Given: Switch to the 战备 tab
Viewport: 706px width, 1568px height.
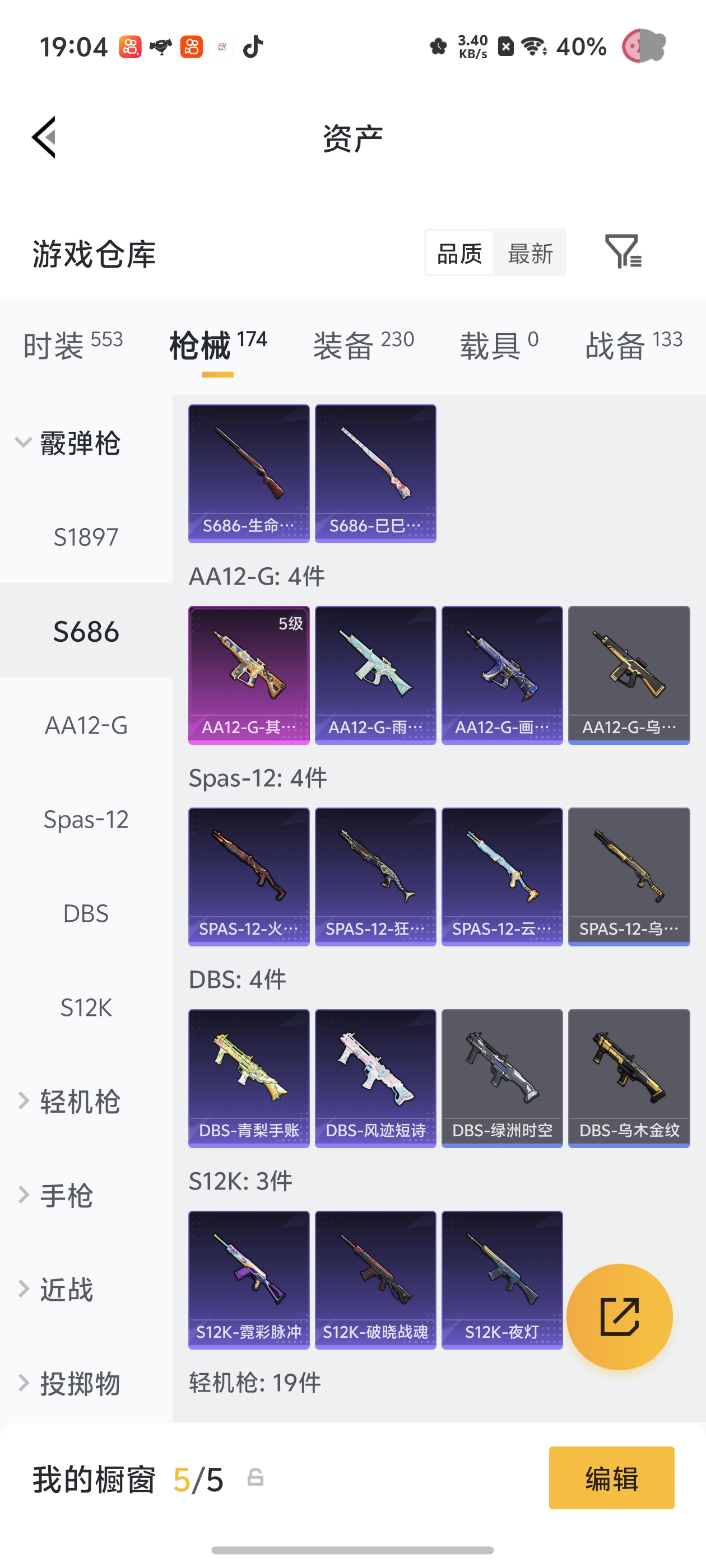Looking at the screenshot, I should pyautogui.click(x=634, y=345).
